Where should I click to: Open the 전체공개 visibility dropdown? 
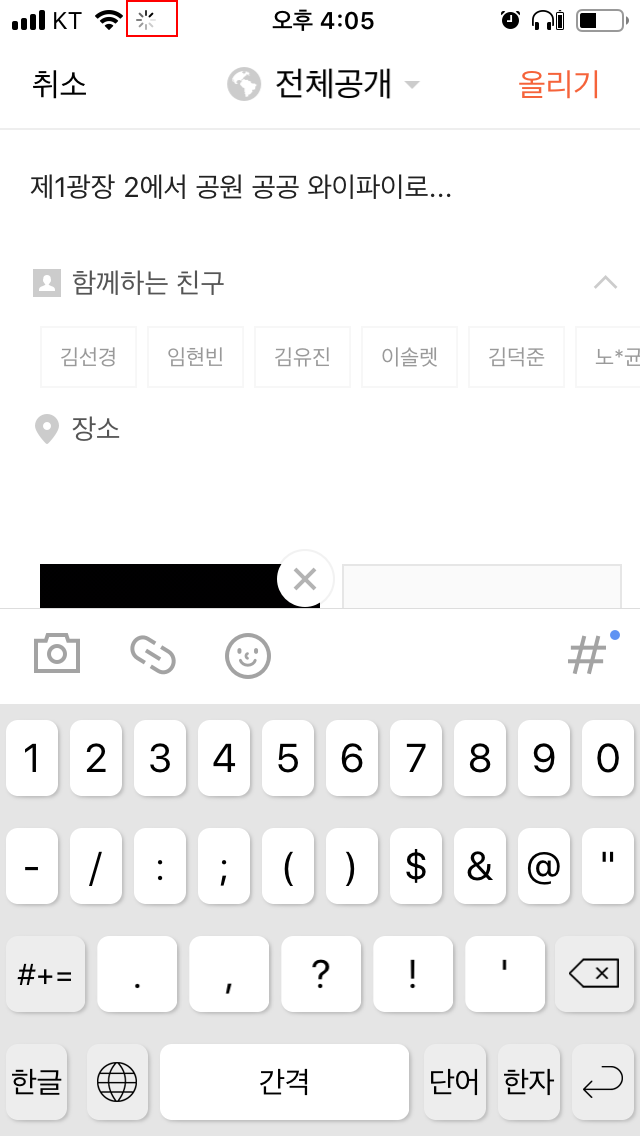click(323, 85)
